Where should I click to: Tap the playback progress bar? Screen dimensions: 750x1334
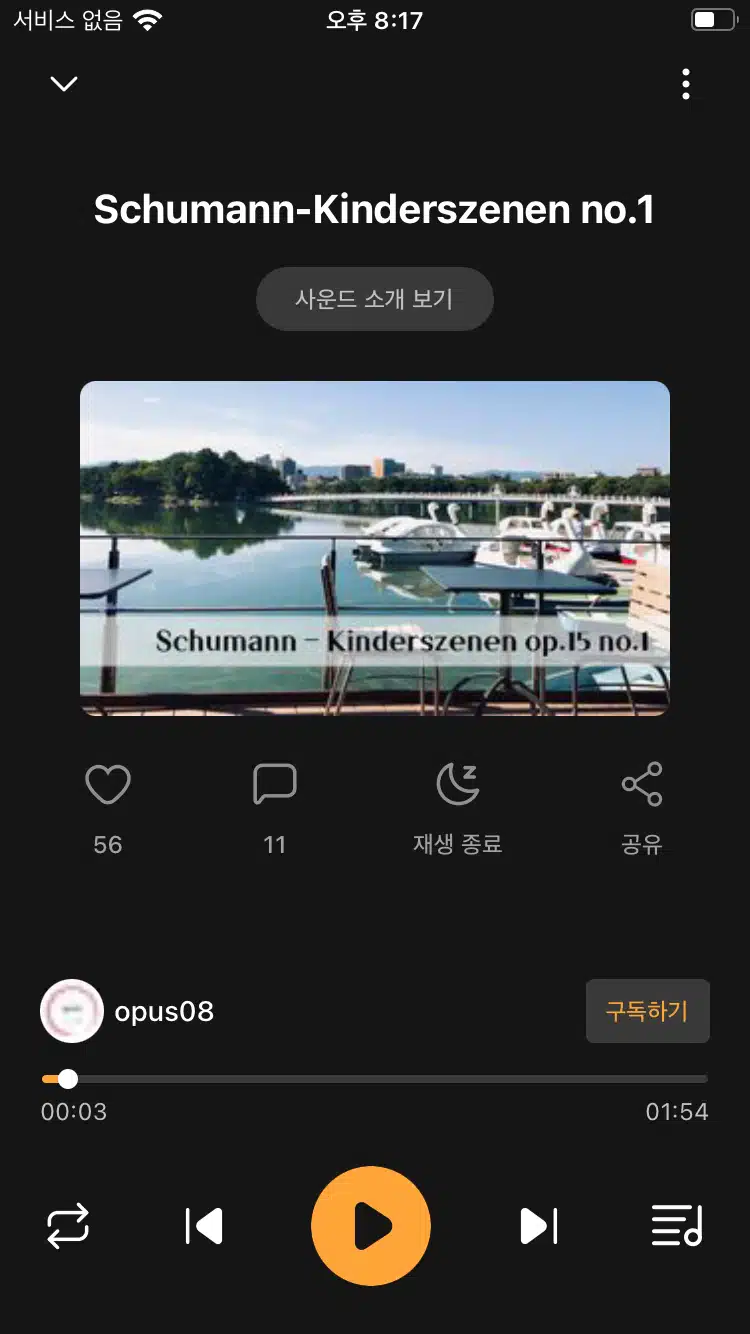tap(375, 1079)
